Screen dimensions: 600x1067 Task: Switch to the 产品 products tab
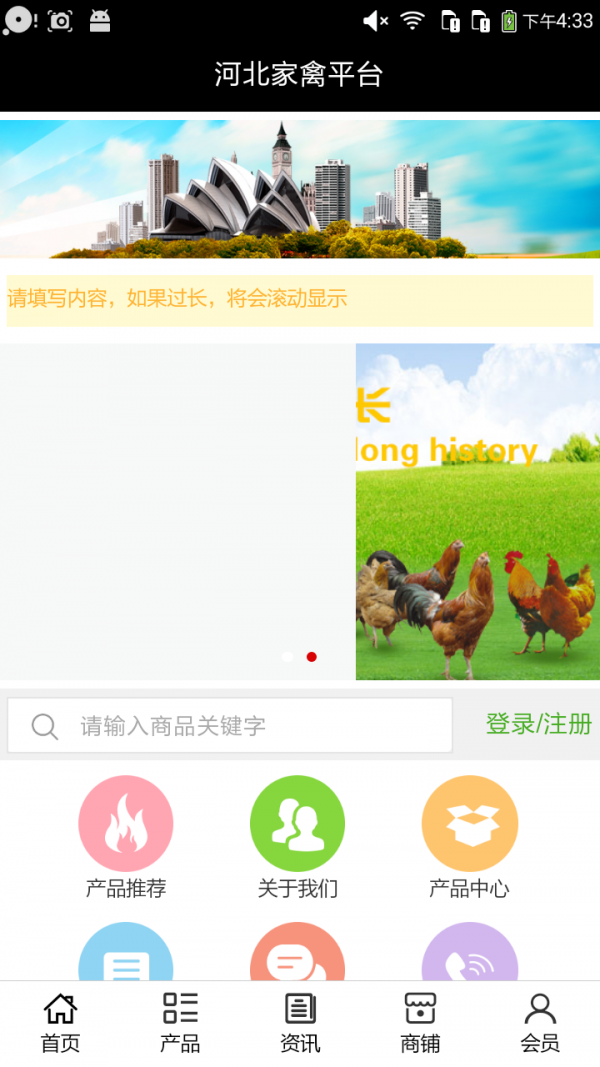[x=180, y=1023]
